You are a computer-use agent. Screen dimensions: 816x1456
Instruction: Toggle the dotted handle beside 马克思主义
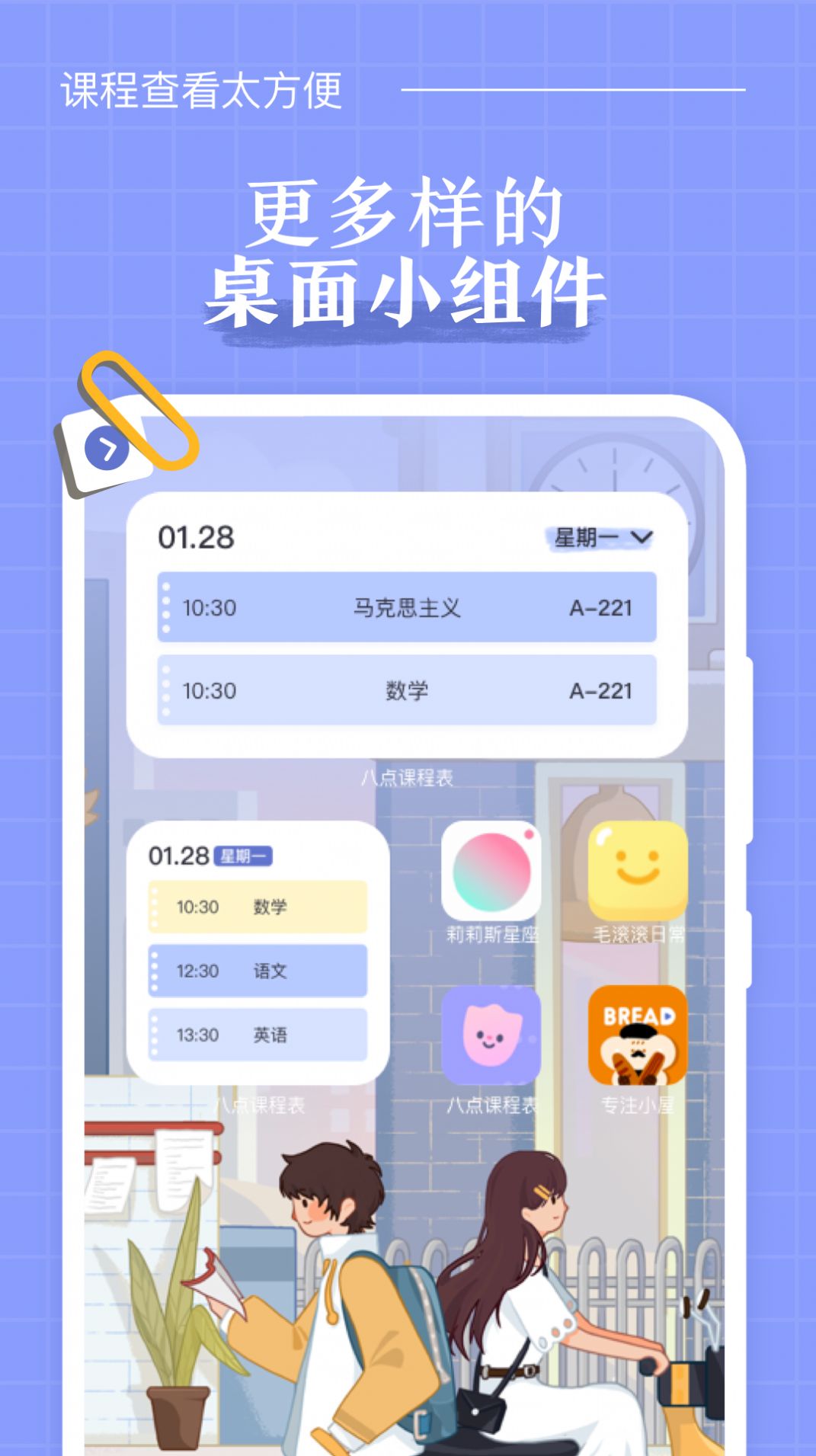point(168,608)
